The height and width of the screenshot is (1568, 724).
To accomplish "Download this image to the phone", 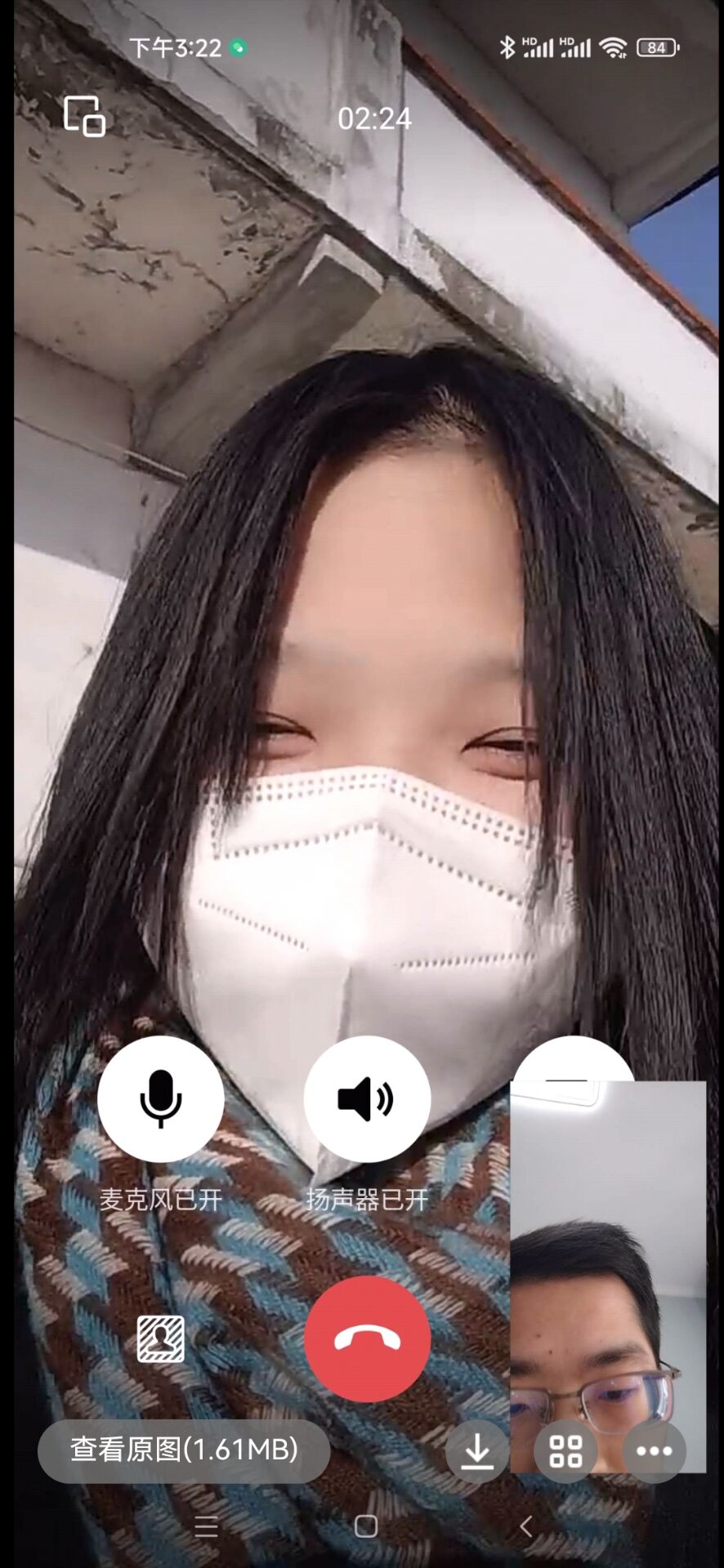I will click(477, 1450).
